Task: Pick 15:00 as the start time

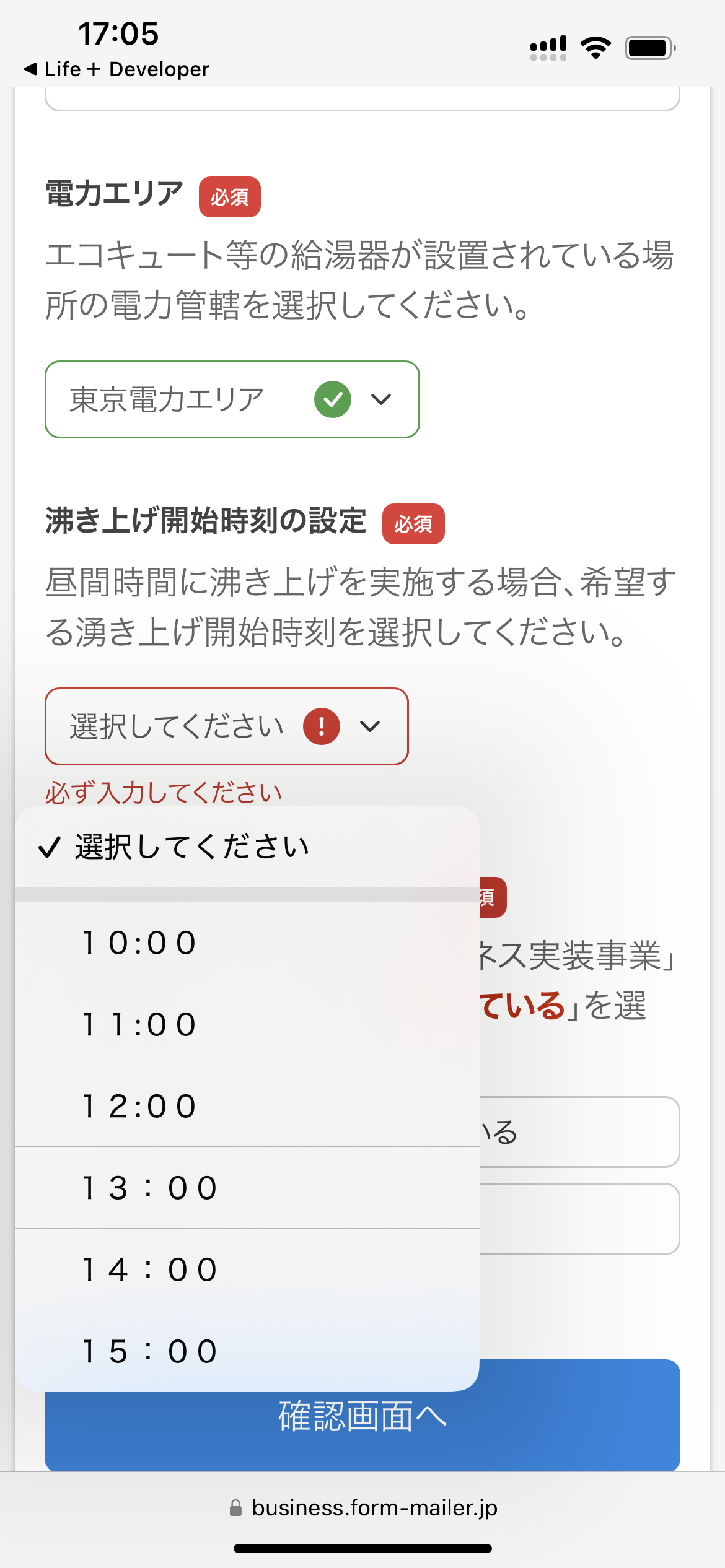Action: pos(247,1351)
